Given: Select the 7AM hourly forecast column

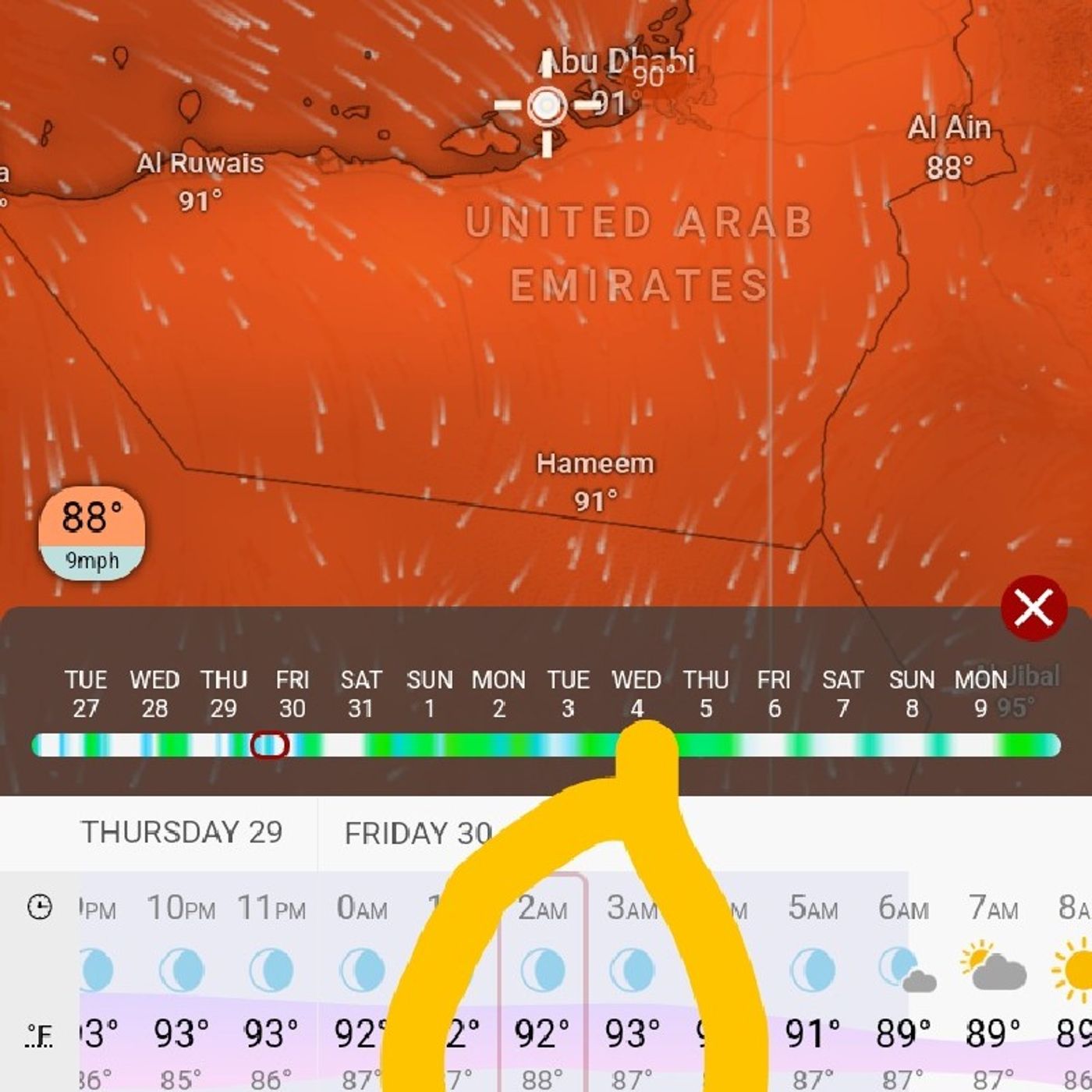Looking at the screenshot, I should (x=993, y=983).
